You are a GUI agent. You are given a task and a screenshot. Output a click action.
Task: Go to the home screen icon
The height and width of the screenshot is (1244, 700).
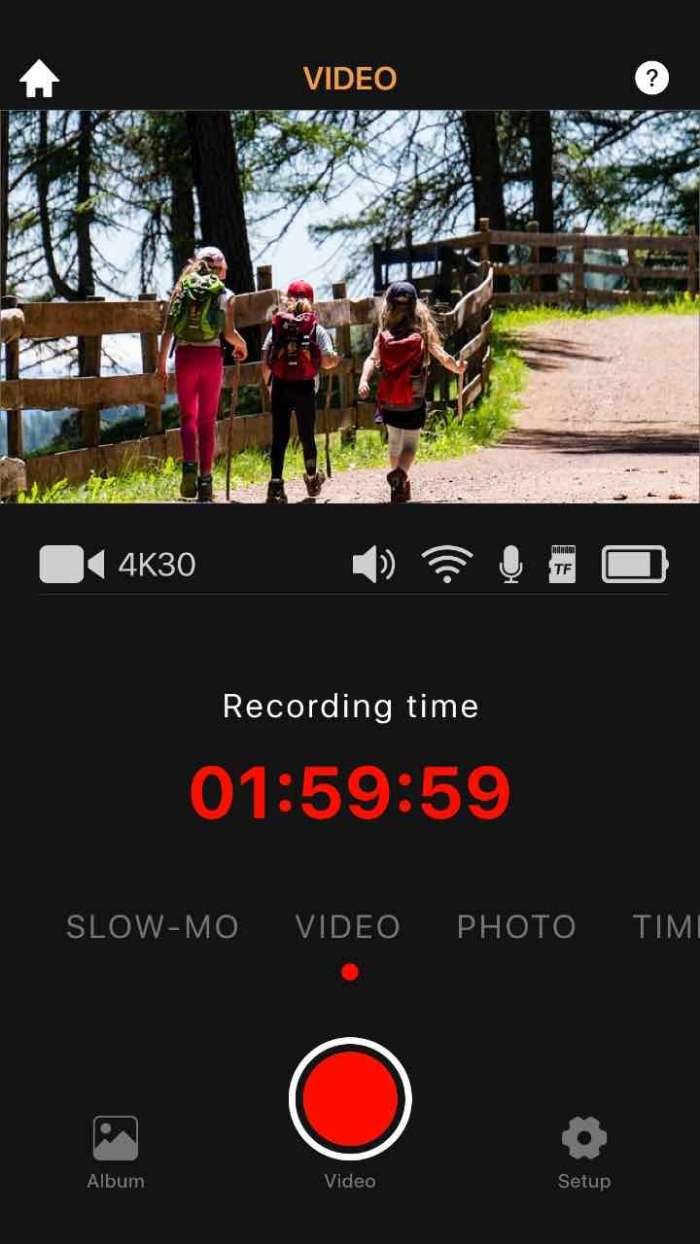click(39, 79)
